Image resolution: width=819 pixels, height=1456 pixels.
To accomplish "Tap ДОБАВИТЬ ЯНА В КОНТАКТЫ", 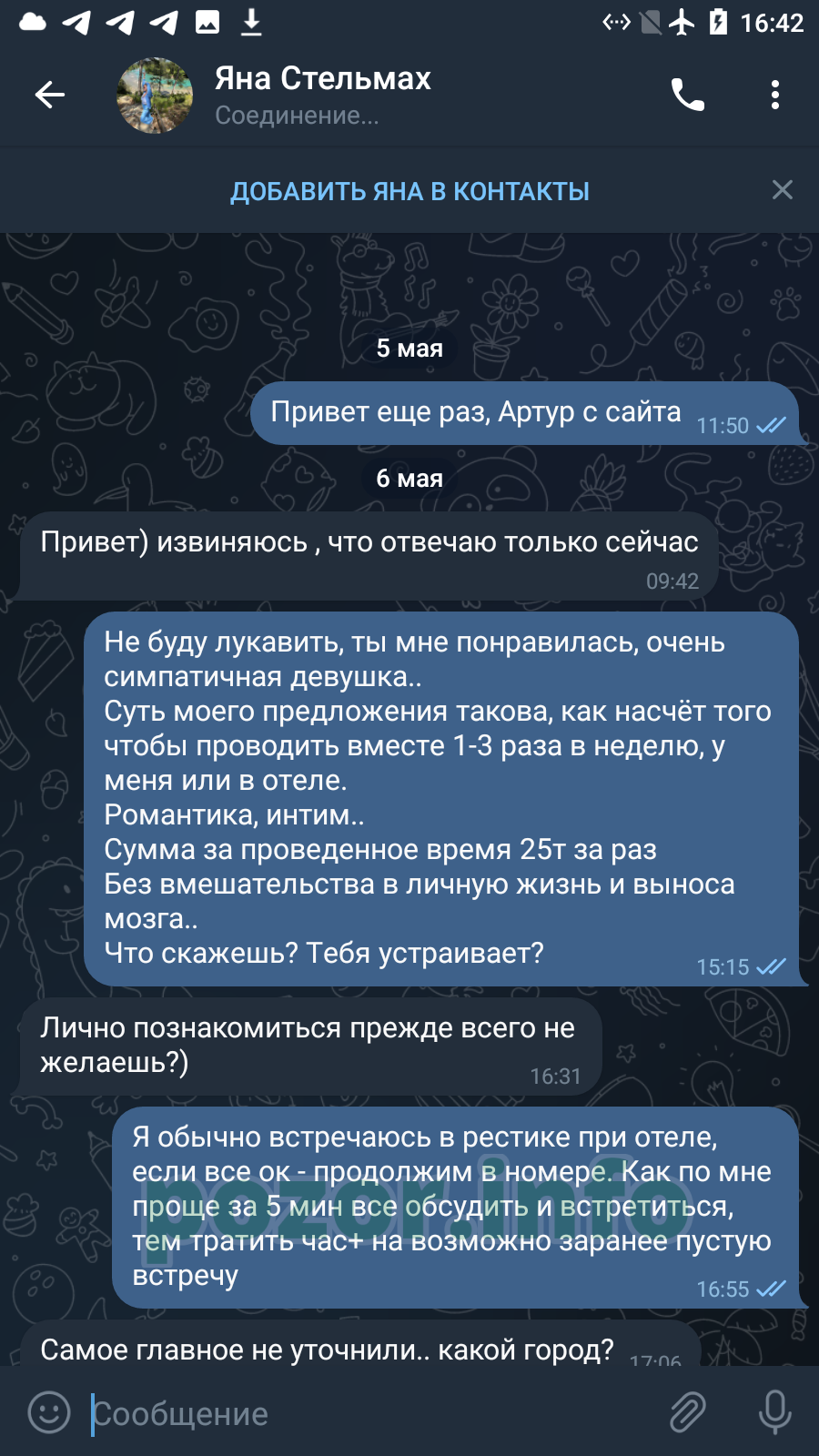I will pyautogui.click(x=409, y=191).
